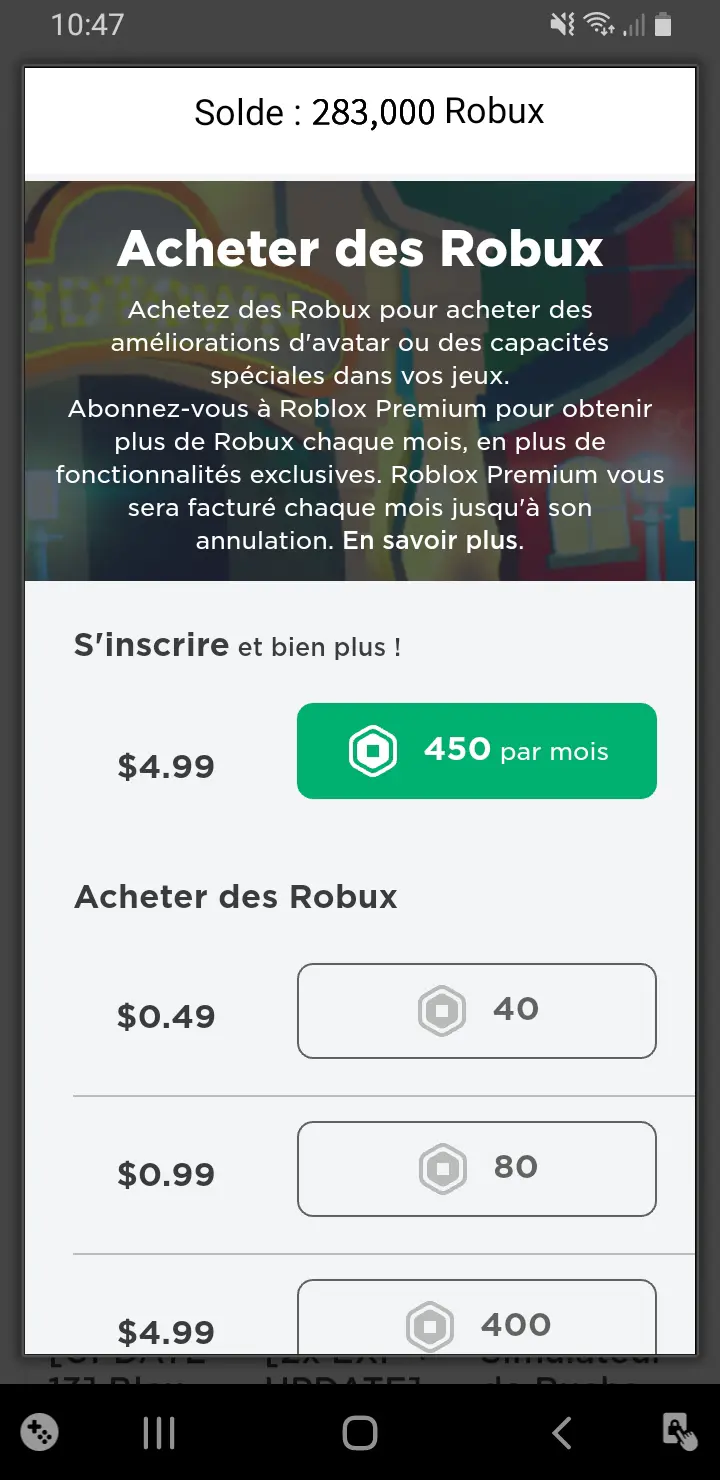The image size is (720, 1480).
Task: Subscribe to 450 Robux par mois
Action: point(476,751)
